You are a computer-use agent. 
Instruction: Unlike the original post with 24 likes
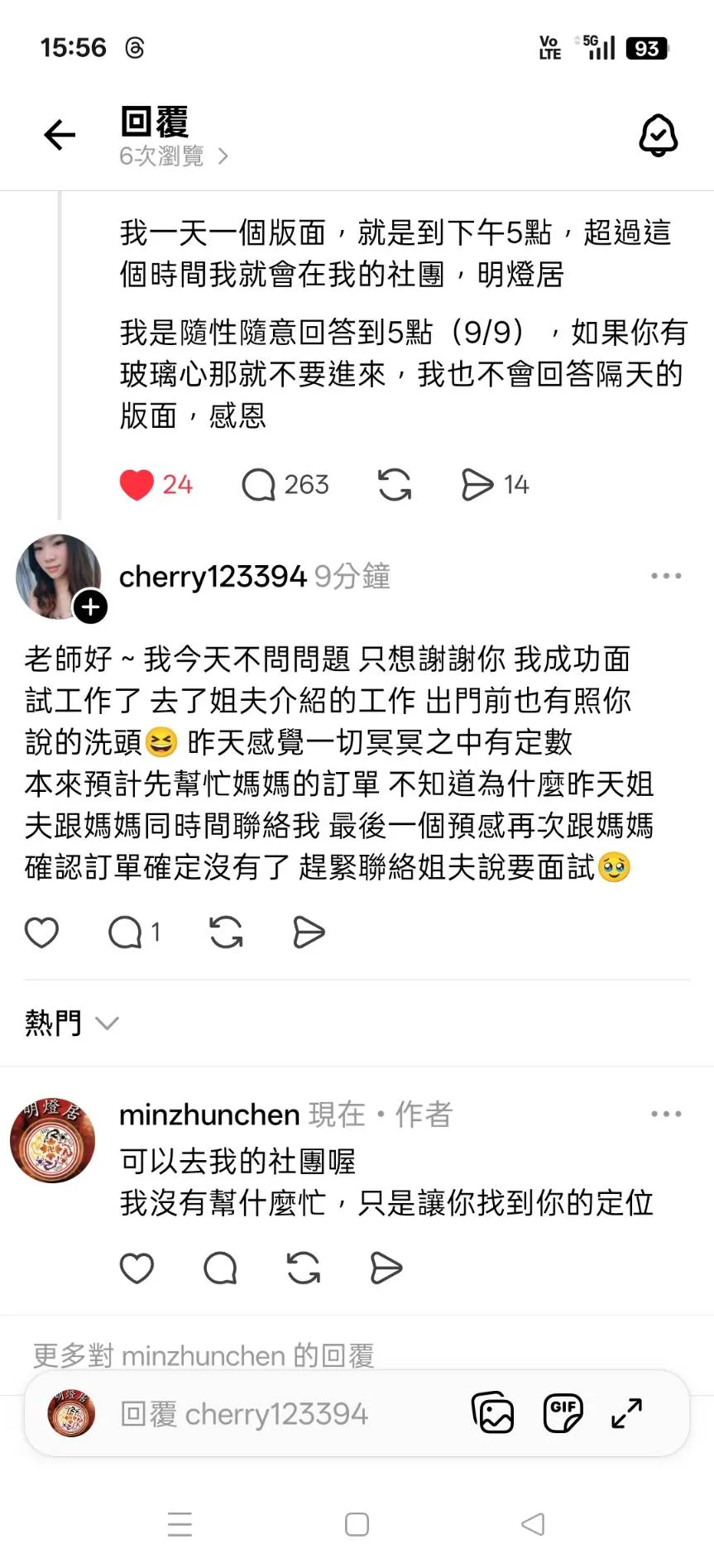[x=137, y=485]
